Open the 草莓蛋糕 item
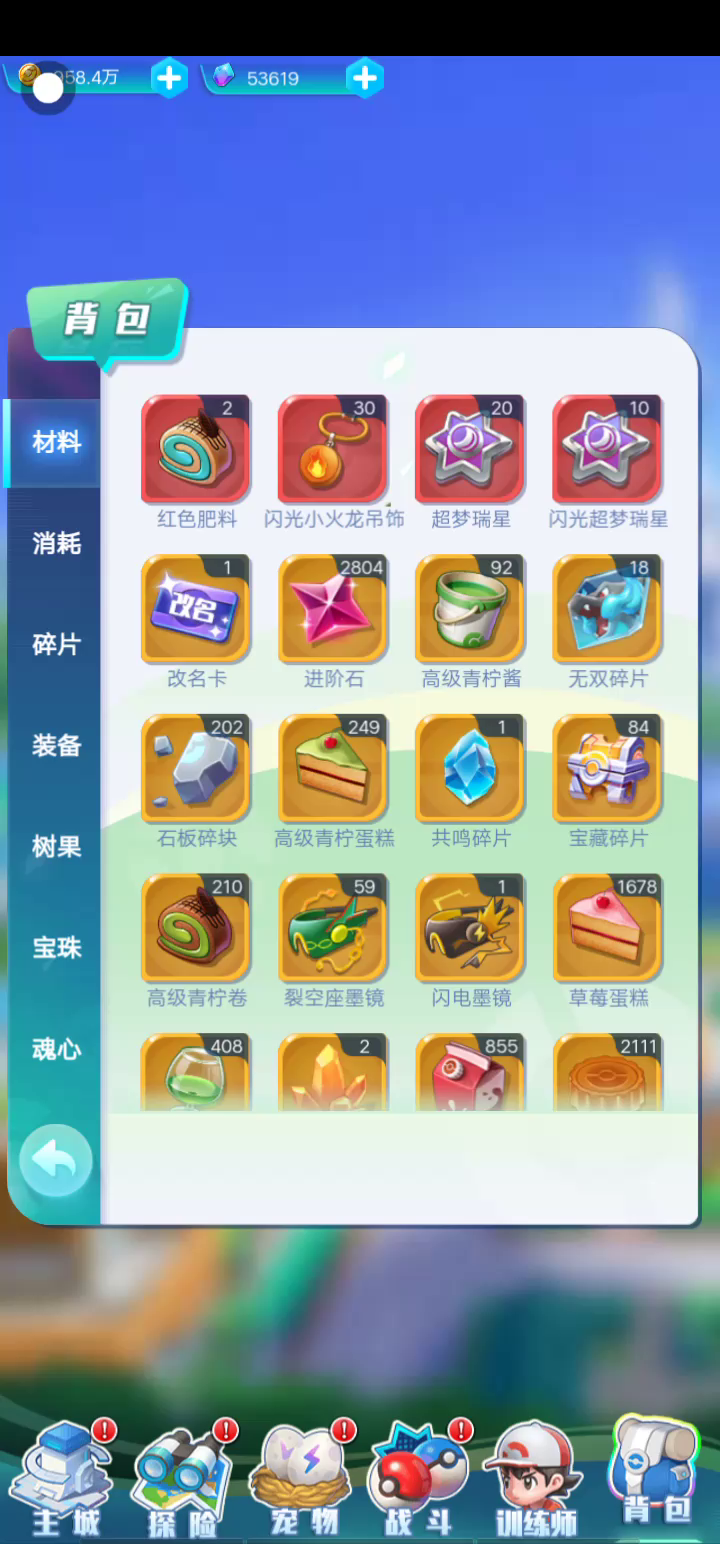 pyautogui.click(x=607, y=928)
